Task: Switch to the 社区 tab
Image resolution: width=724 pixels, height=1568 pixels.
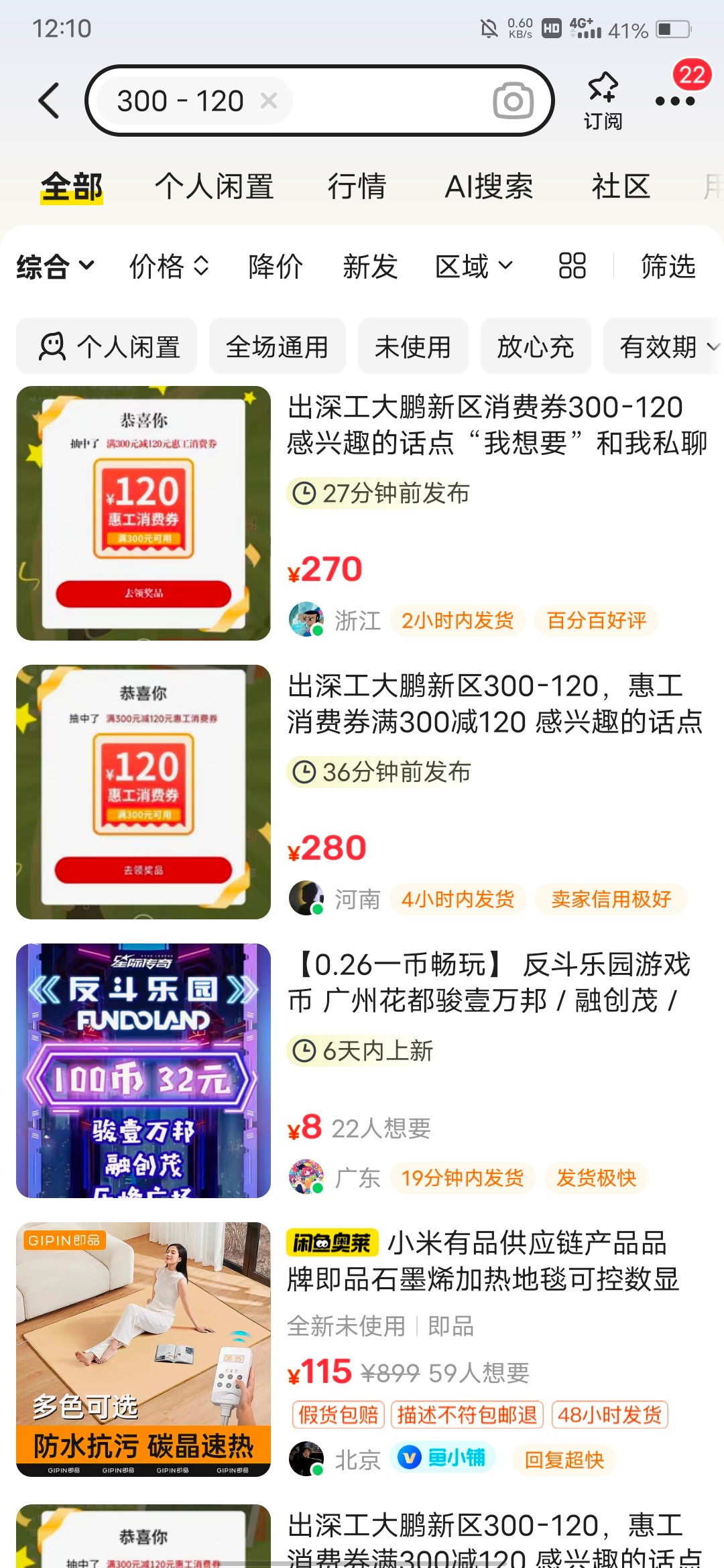Action: click(621, 186)
